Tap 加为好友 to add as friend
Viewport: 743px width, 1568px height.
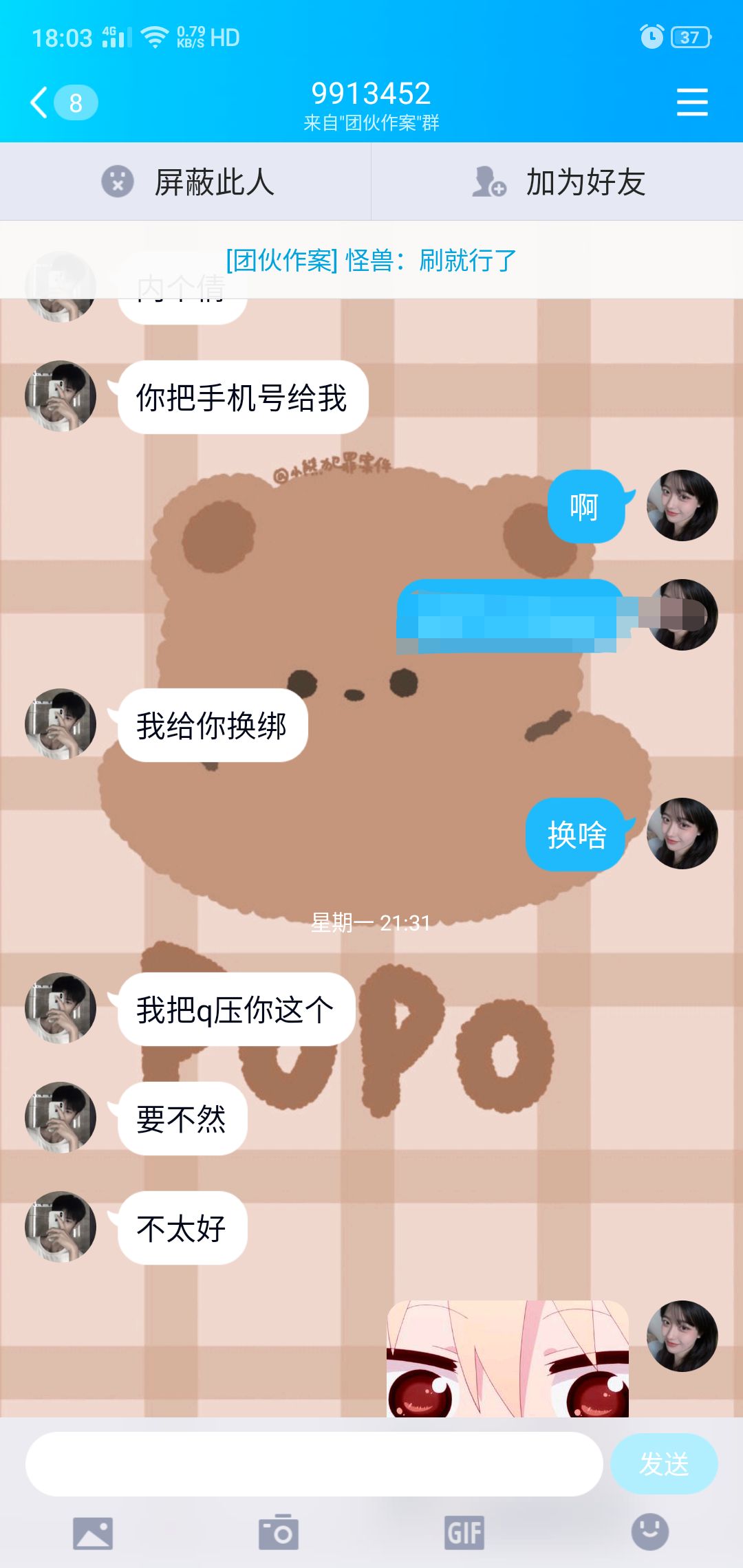pyautogui.click(x=557, y=182)
